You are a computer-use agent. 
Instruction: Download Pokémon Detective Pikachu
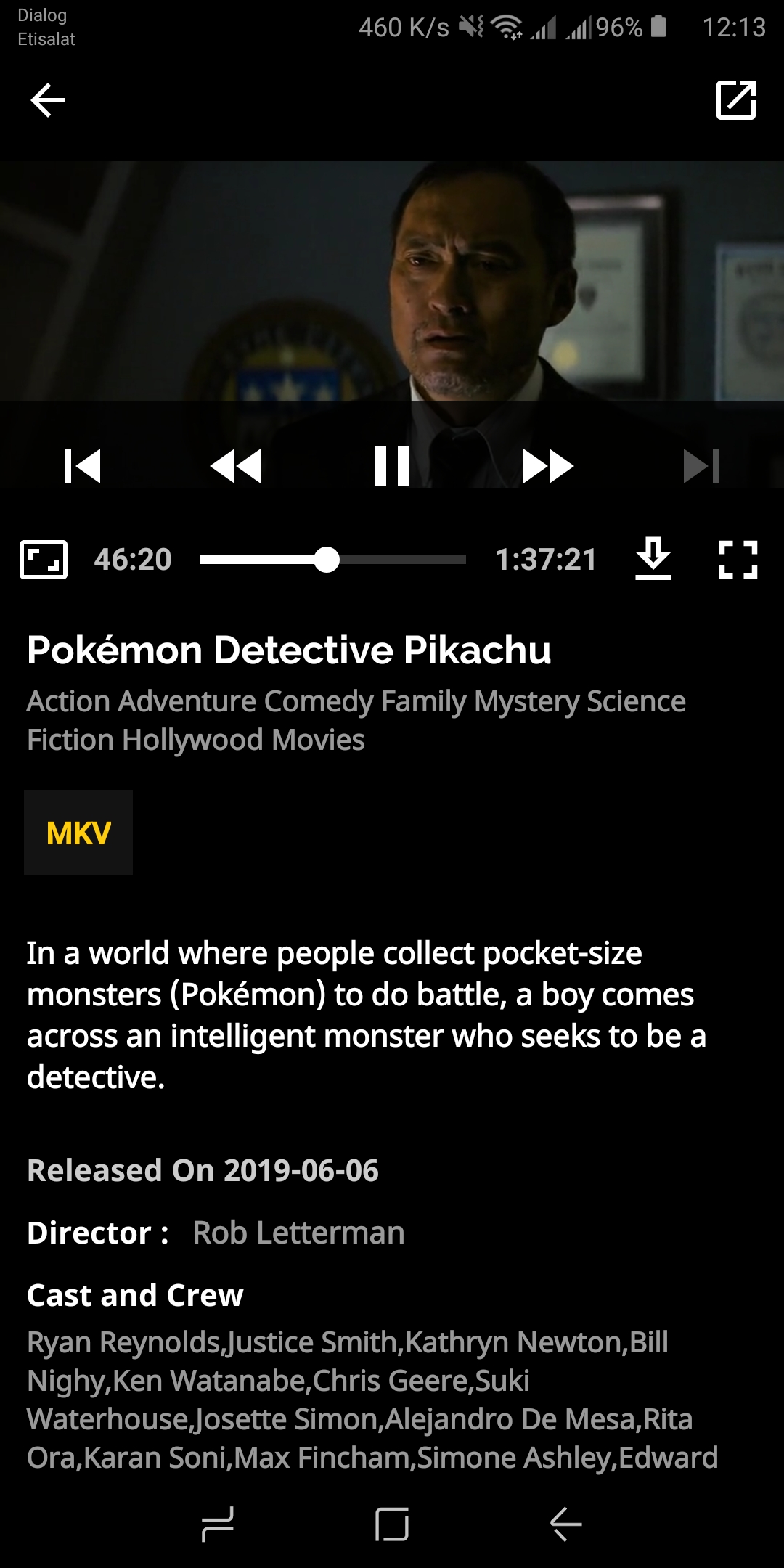point(653,559)
